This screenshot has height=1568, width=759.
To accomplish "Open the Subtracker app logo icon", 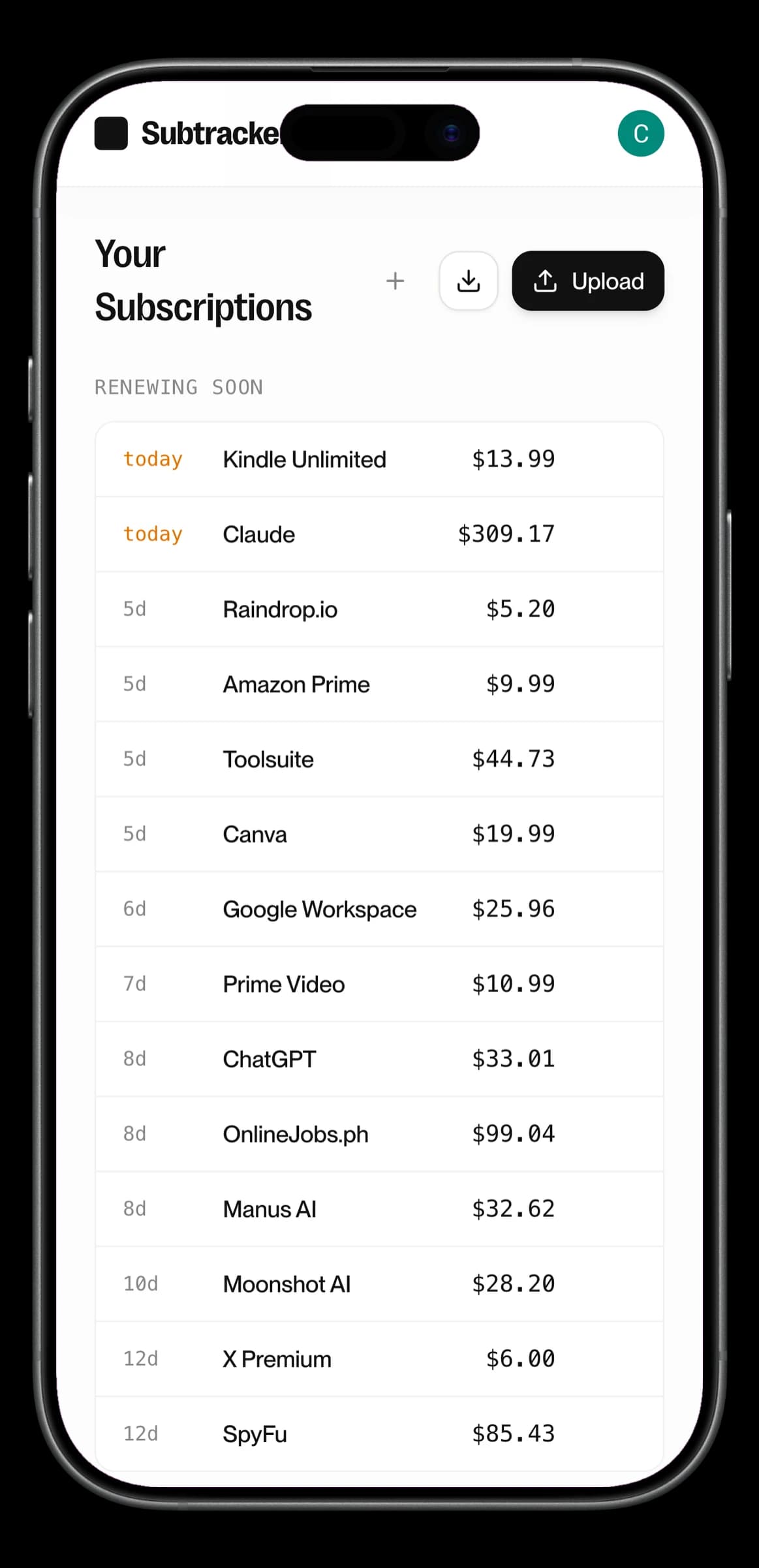I will (x=111, y=133).
